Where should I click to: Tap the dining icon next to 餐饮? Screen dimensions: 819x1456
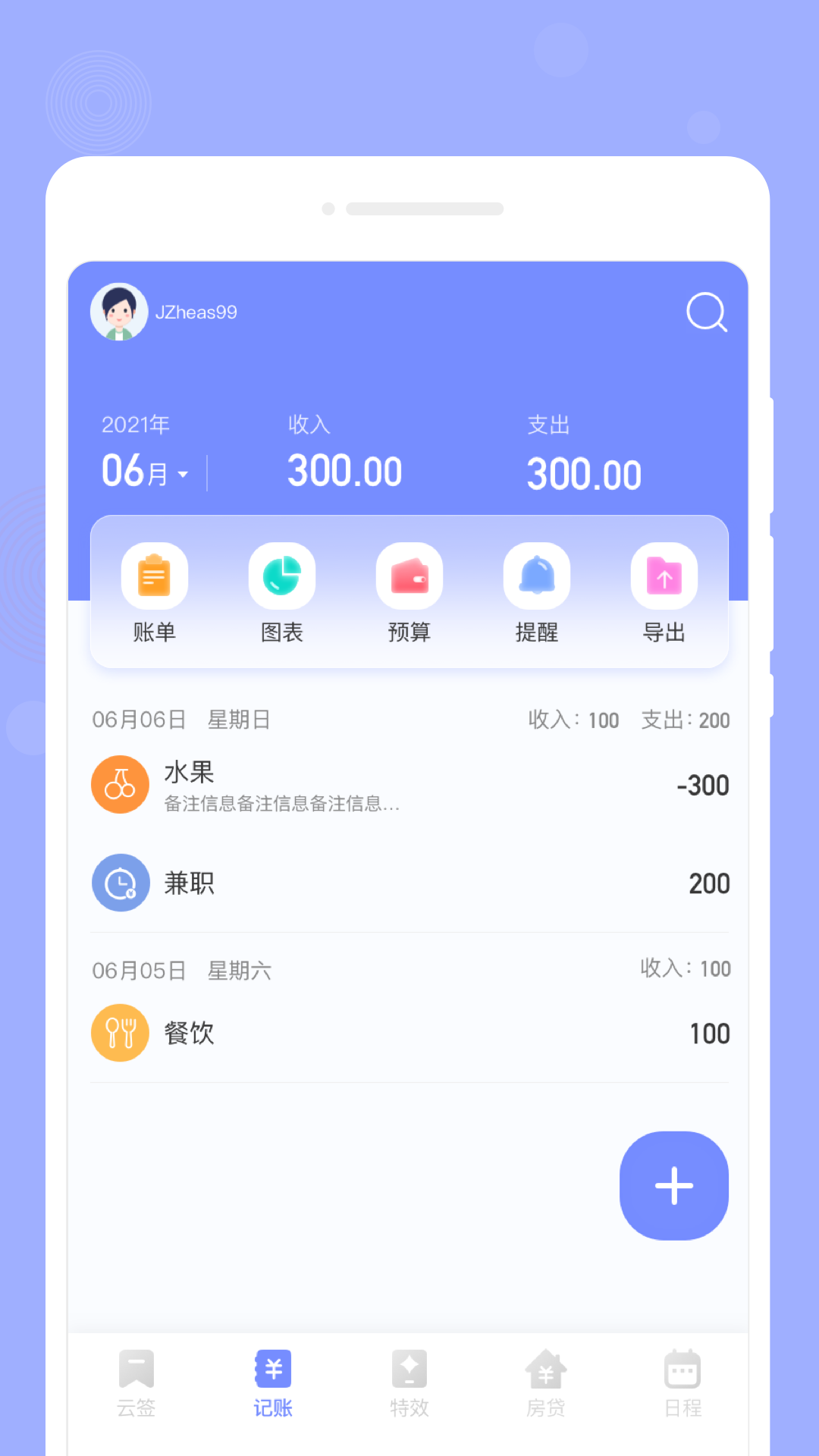(120, 1033)
